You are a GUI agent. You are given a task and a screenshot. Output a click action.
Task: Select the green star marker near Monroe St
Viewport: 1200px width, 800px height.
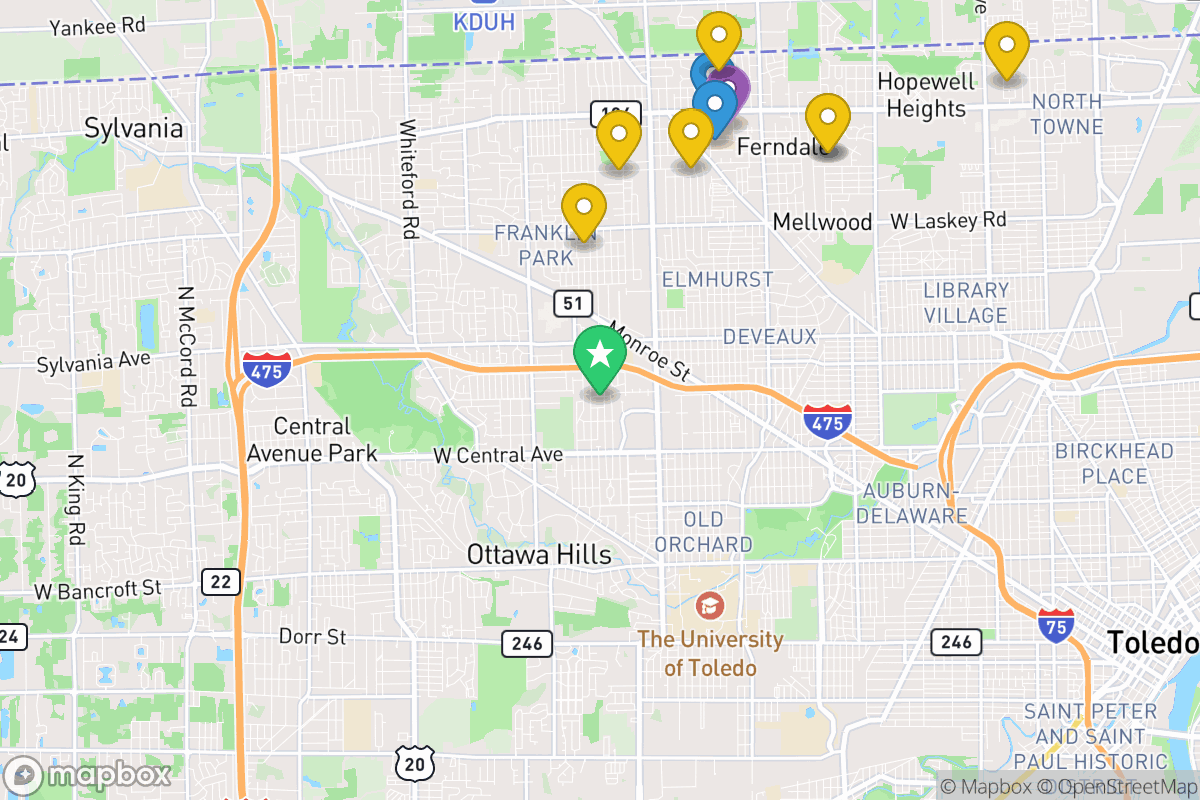[x=599, y=356]
